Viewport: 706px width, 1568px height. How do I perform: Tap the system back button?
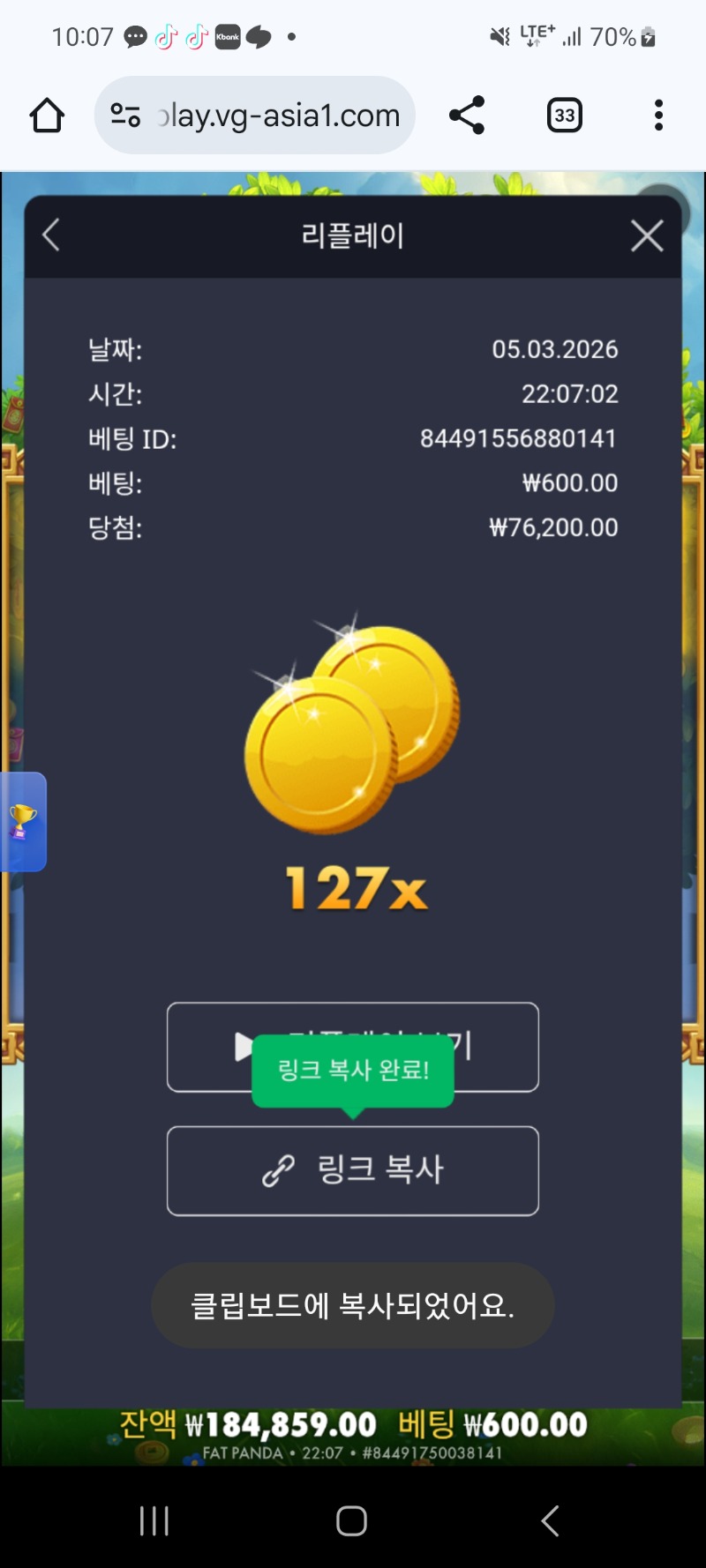(x=550, y=1520)
